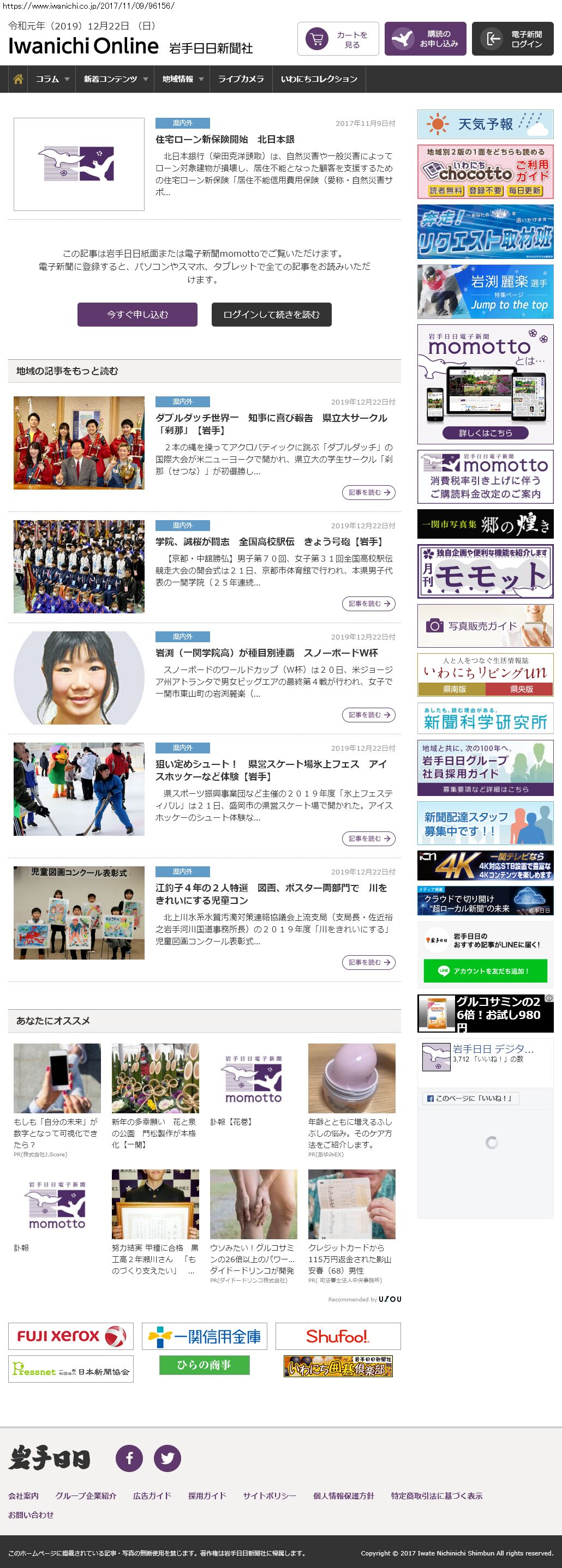
Task: Add LINE account as friend
Action: pos(485,971)
